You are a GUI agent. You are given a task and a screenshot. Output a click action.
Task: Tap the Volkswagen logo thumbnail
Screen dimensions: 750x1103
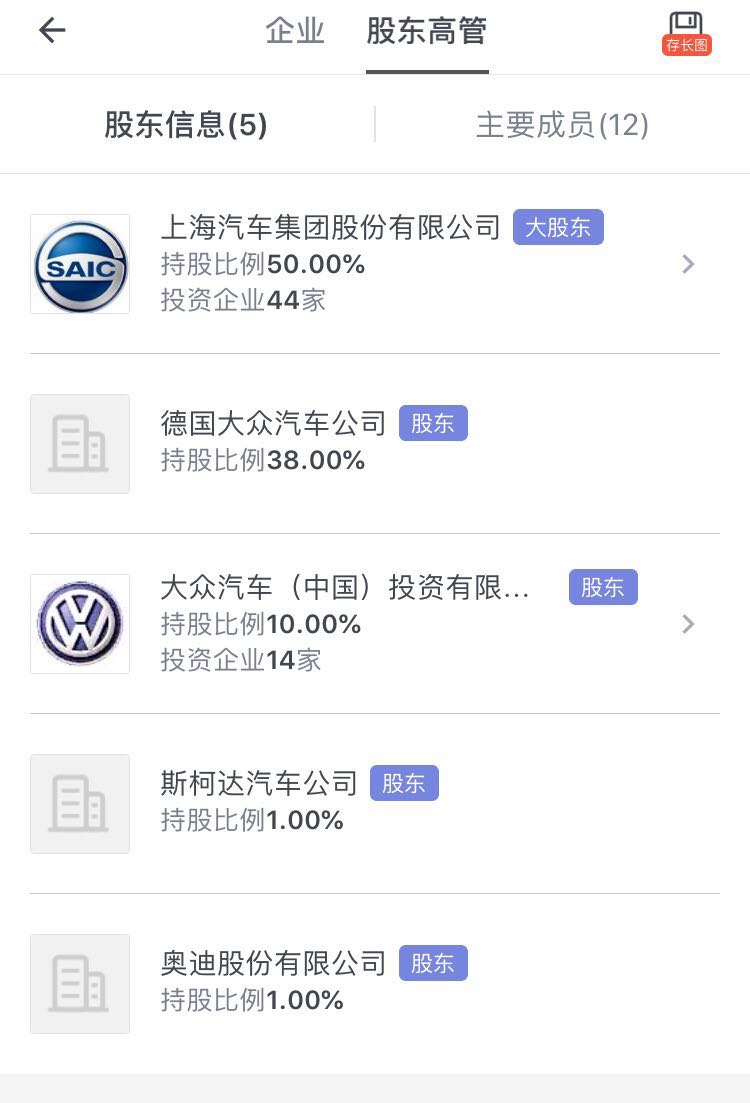80,623
